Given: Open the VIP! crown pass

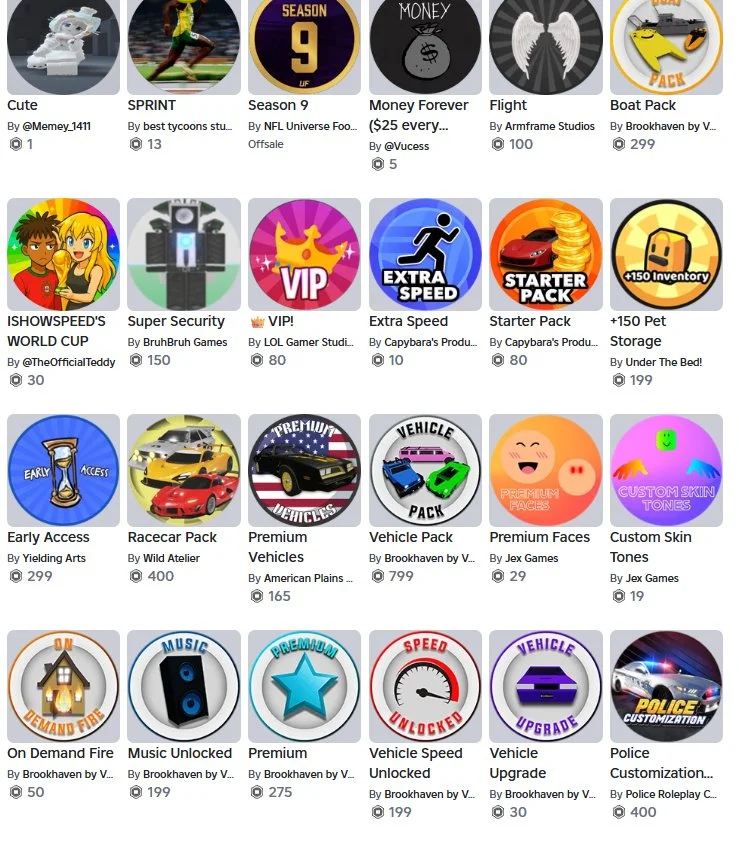Looking at the screenshot, I should pos(304,254).
